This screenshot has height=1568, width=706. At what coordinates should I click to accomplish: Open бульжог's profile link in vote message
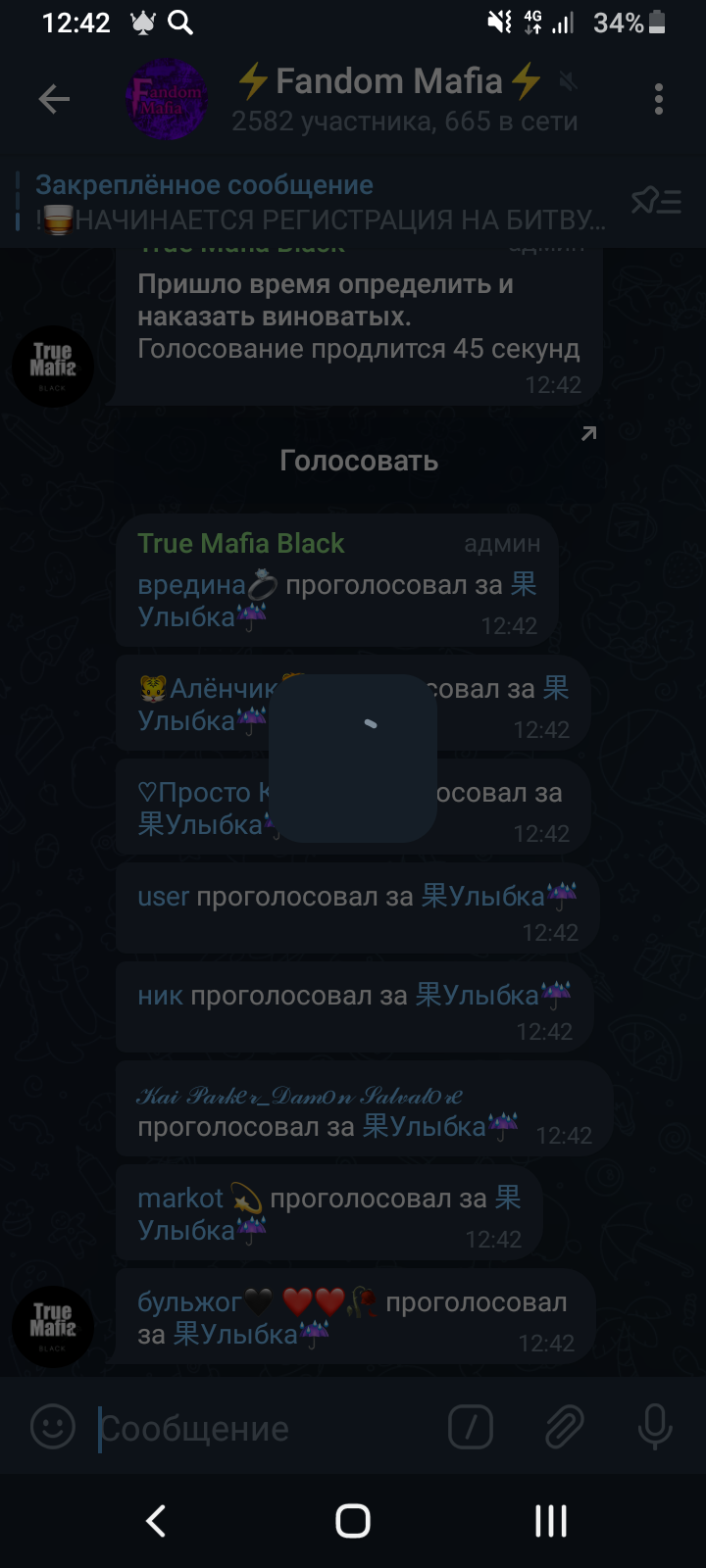(x=189, y=1302)
